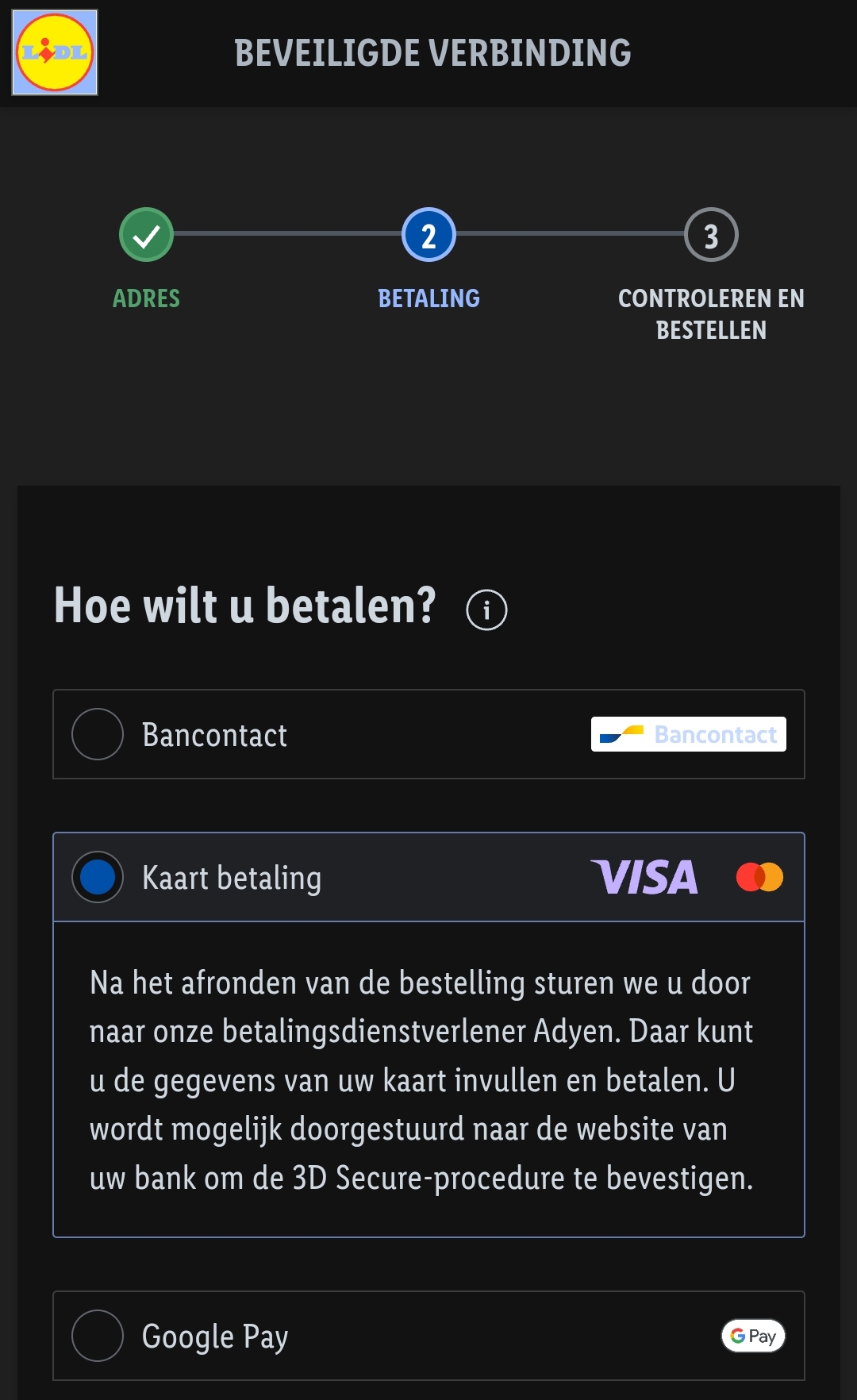Select Bancontact payment option
Screen dimensions: 857x1400
(98, 734)
